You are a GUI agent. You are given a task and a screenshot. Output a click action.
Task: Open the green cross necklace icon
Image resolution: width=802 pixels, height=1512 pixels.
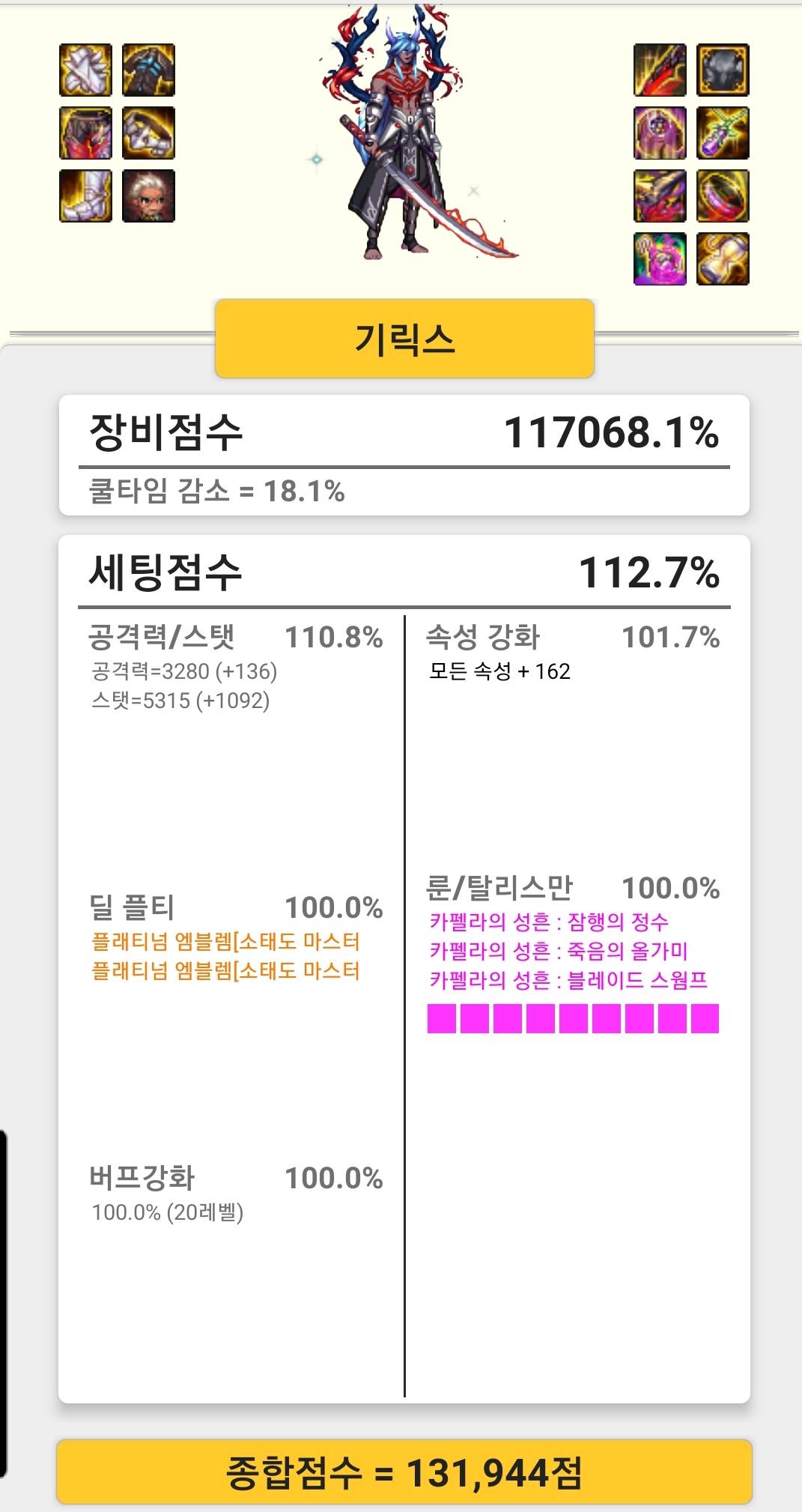(723, 133)
